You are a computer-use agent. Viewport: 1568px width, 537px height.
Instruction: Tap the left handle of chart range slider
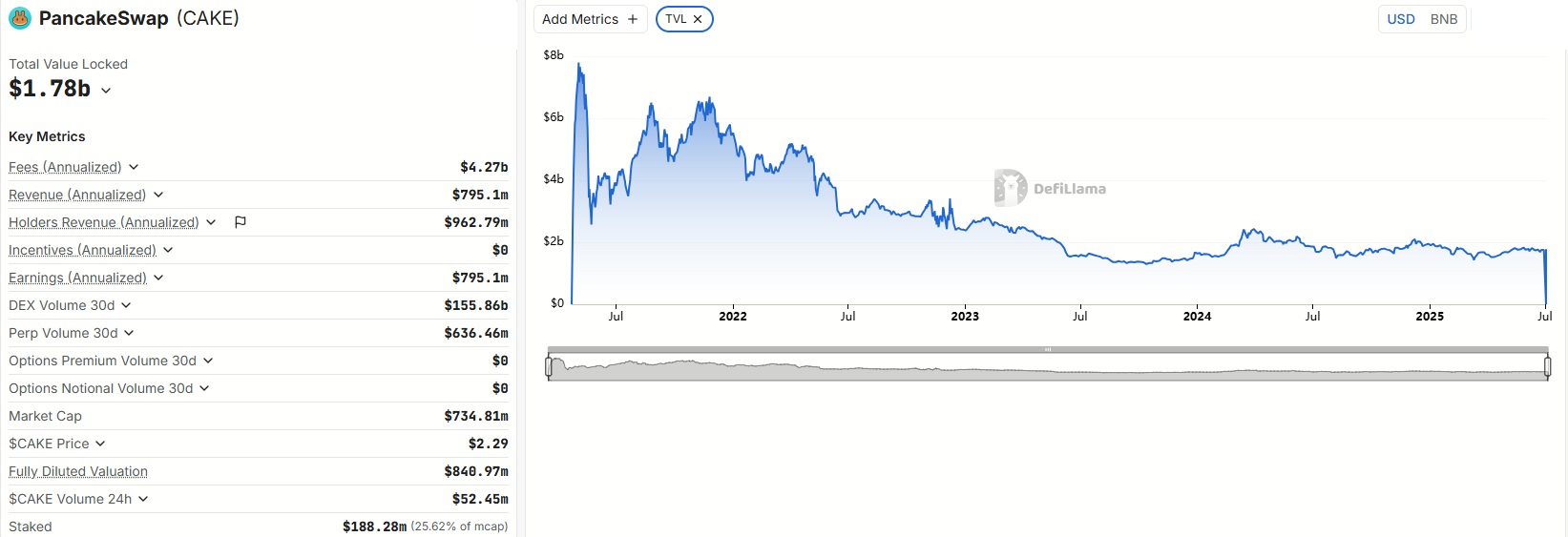point(549,366)
